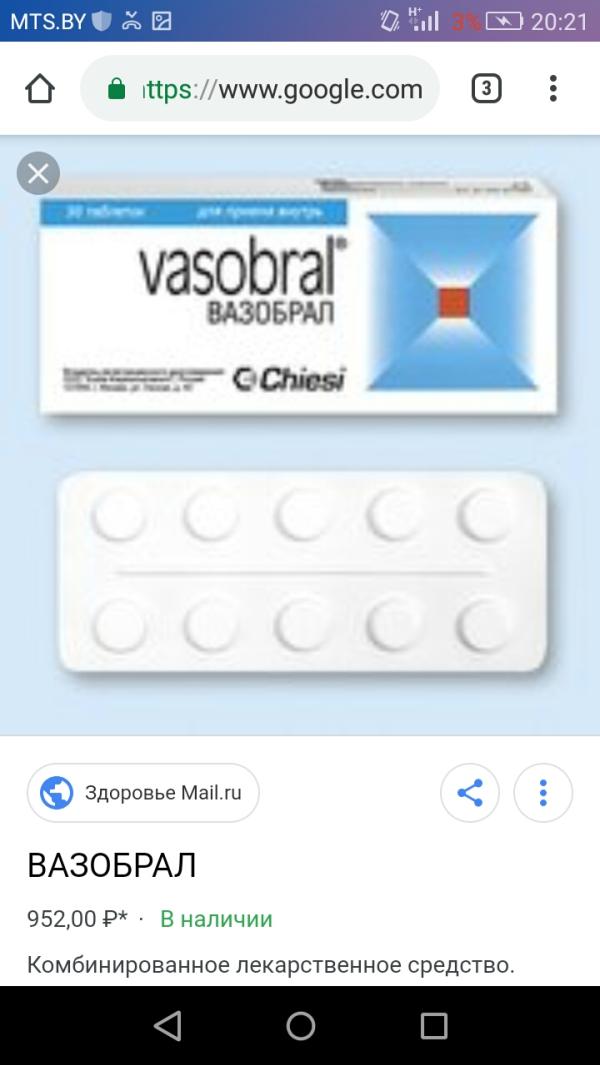Visit the Здоровье Mail.ru source
The image size is (600, 1065).
coord(143,793)
